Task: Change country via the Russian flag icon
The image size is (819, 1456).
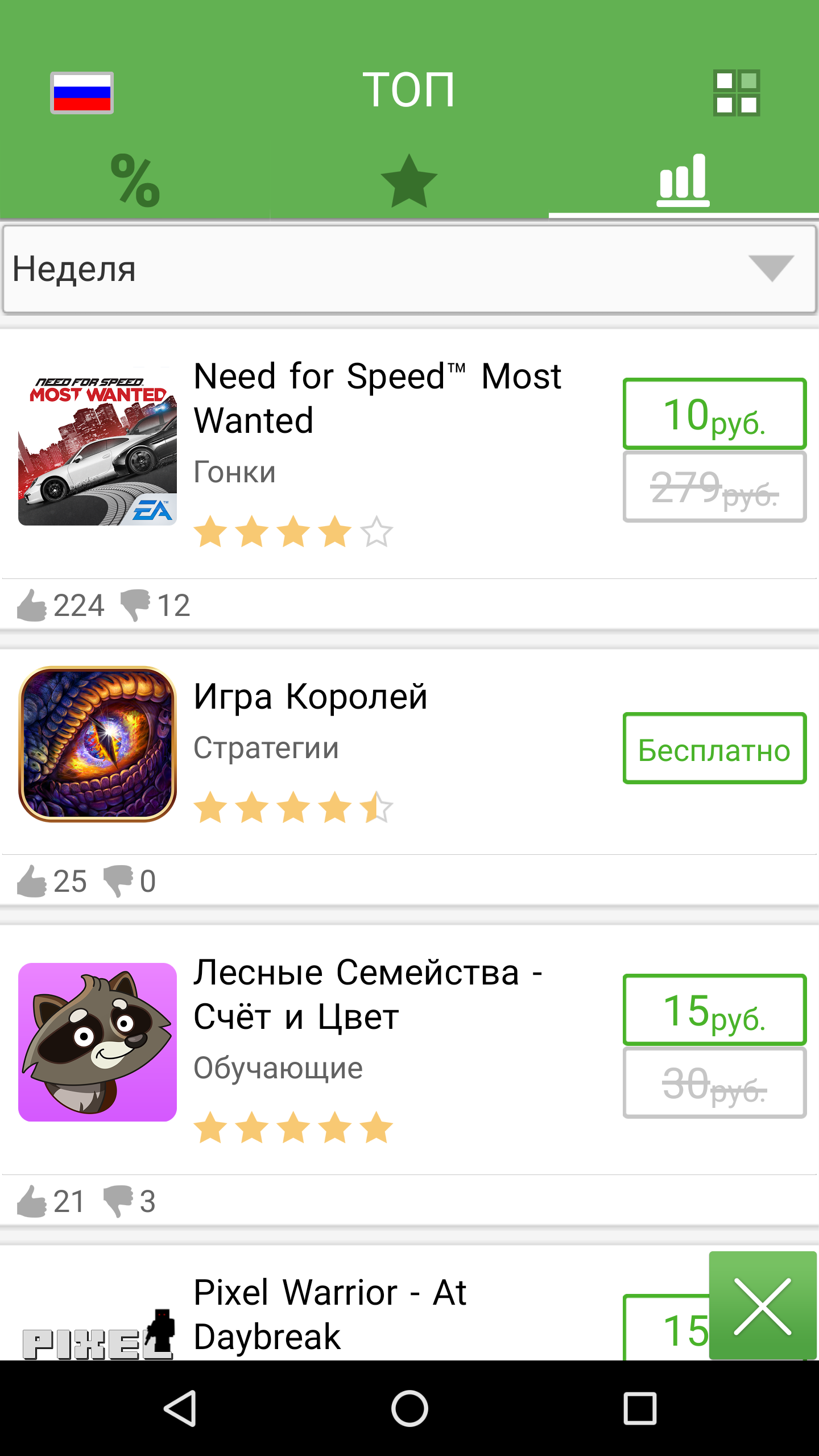Action: (82, 93)
